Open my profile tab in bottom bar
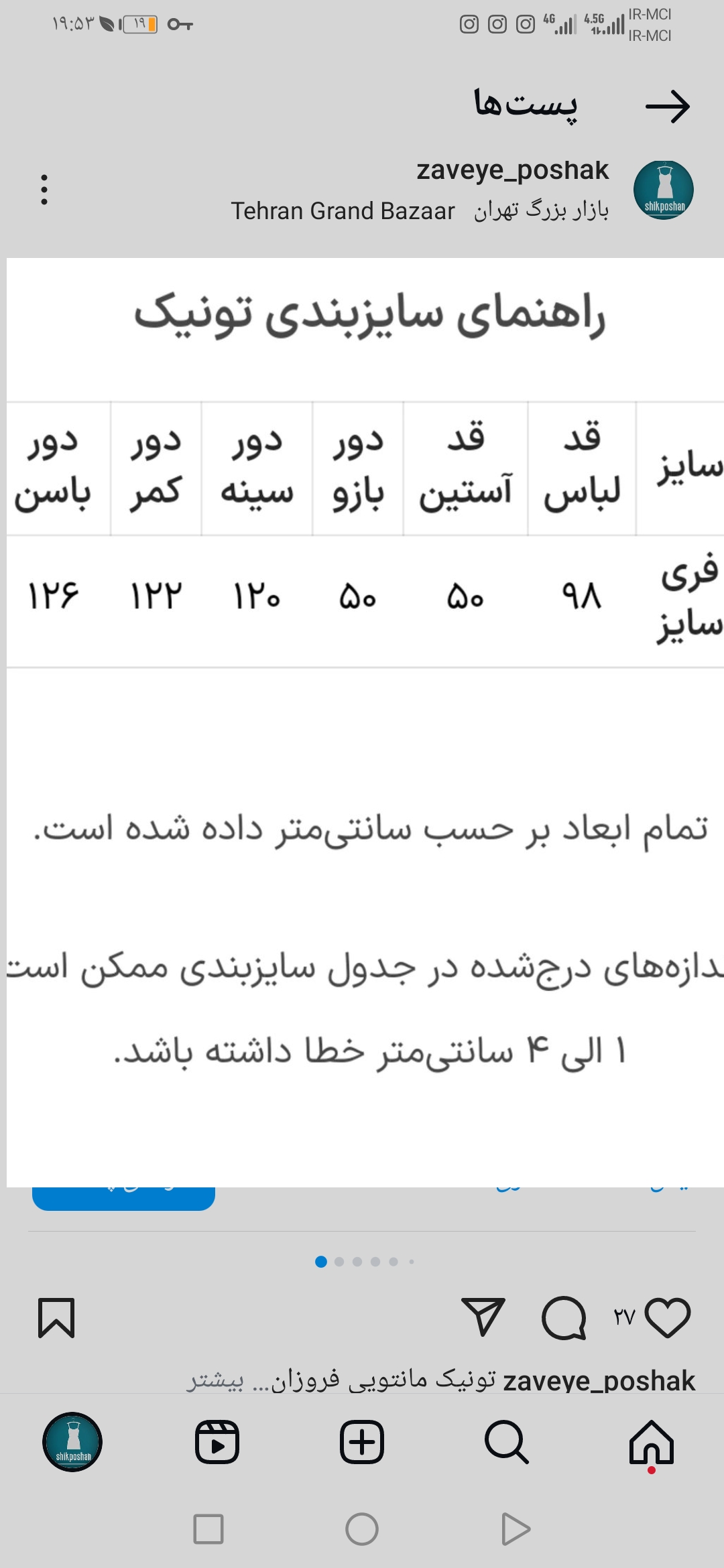 tap(72, 1442)
